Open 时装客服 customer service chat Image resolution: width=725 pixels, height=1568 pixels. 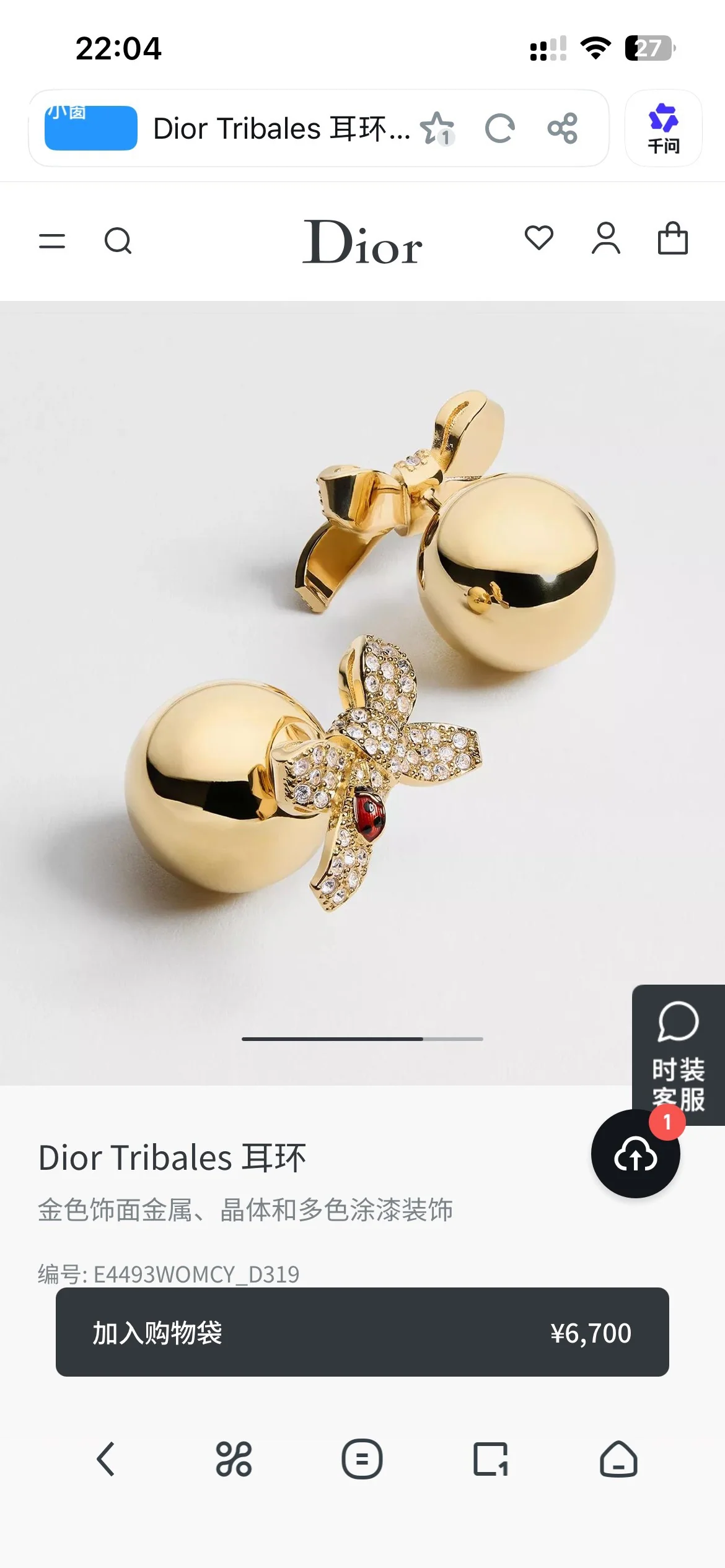[679, 1054]
